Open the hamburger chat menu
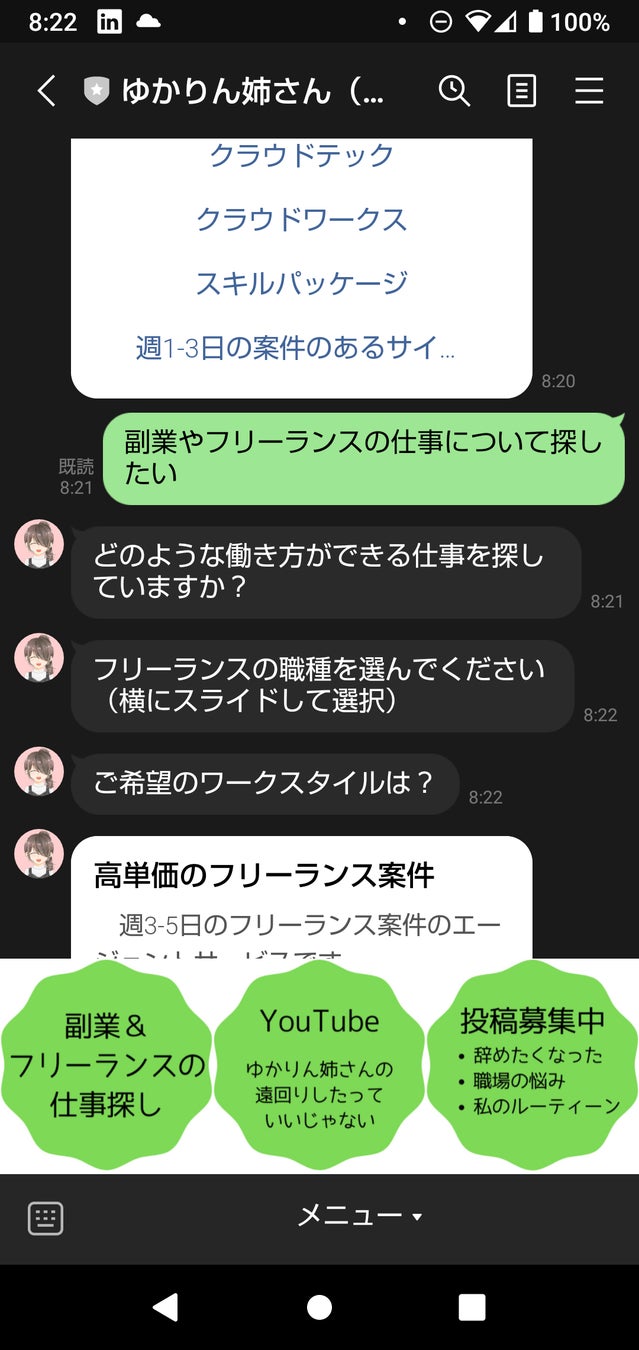 coord(589,91)
